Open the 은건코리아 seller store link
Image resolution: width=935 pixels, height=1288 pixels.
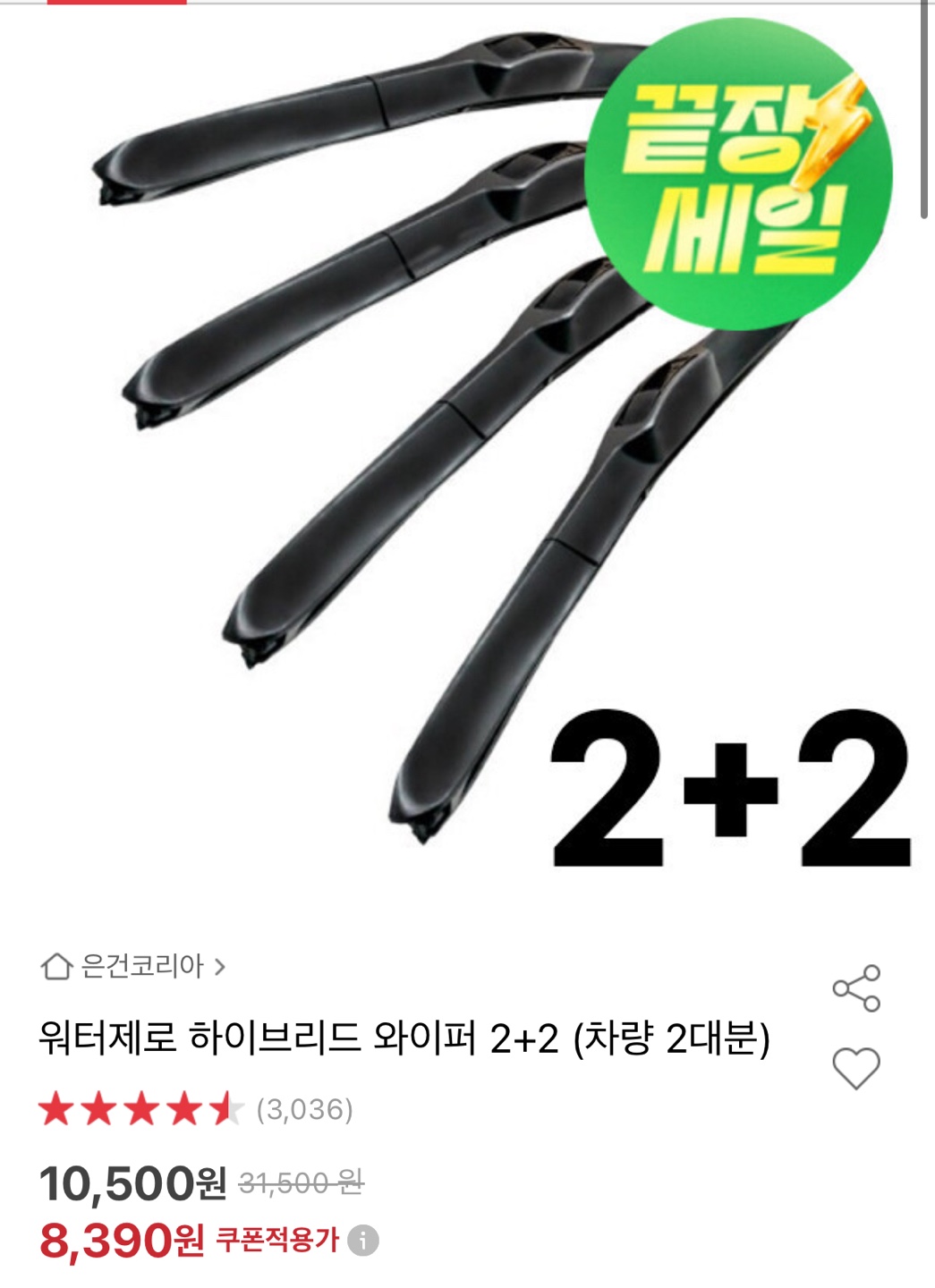(132, 966)
